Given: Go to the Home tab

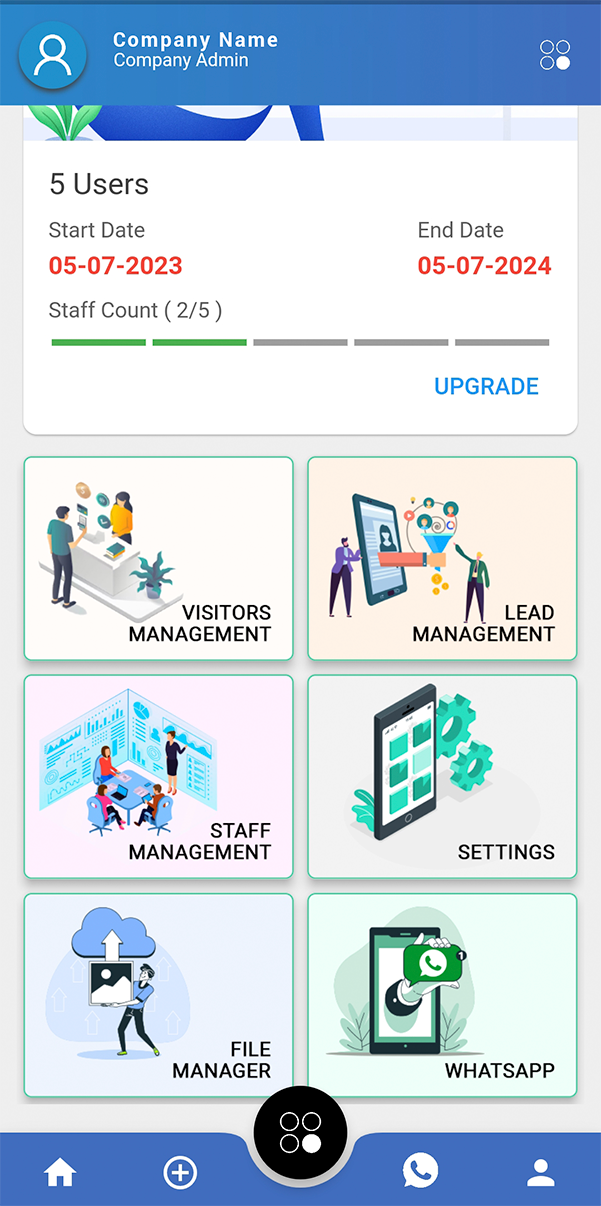Looking at the screenshot, I should [x=60, y=1173].
